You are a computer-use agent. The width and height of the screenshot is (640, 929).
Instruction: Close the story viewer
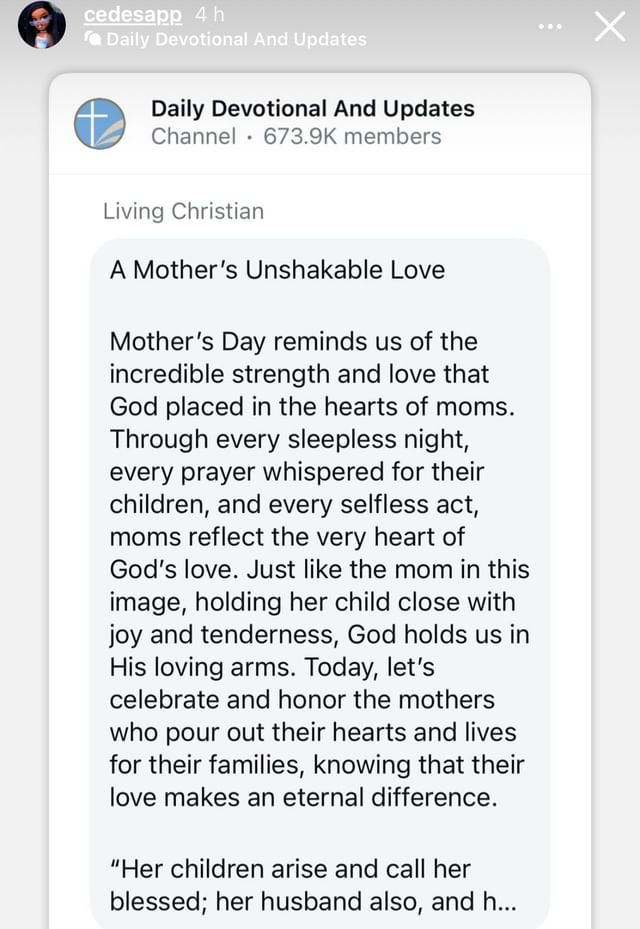pos(609,27)
